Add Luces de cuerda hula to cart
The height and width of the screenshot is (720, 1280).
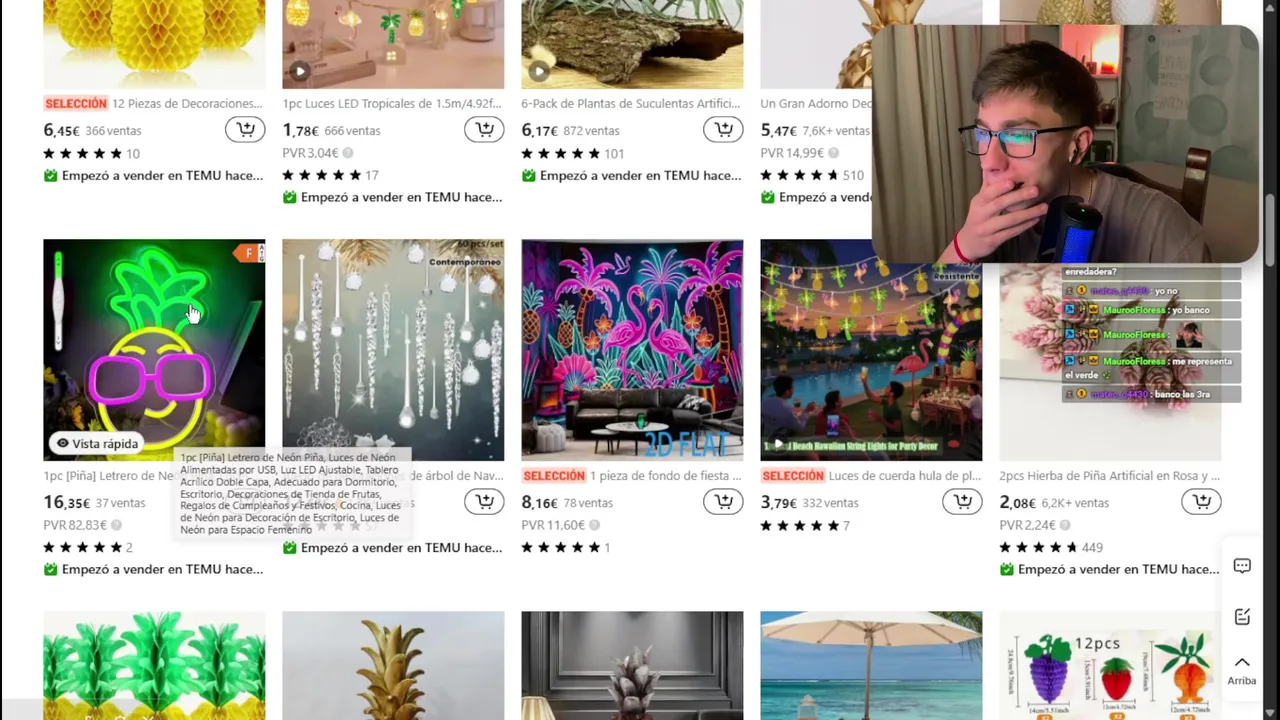point(962,501)
